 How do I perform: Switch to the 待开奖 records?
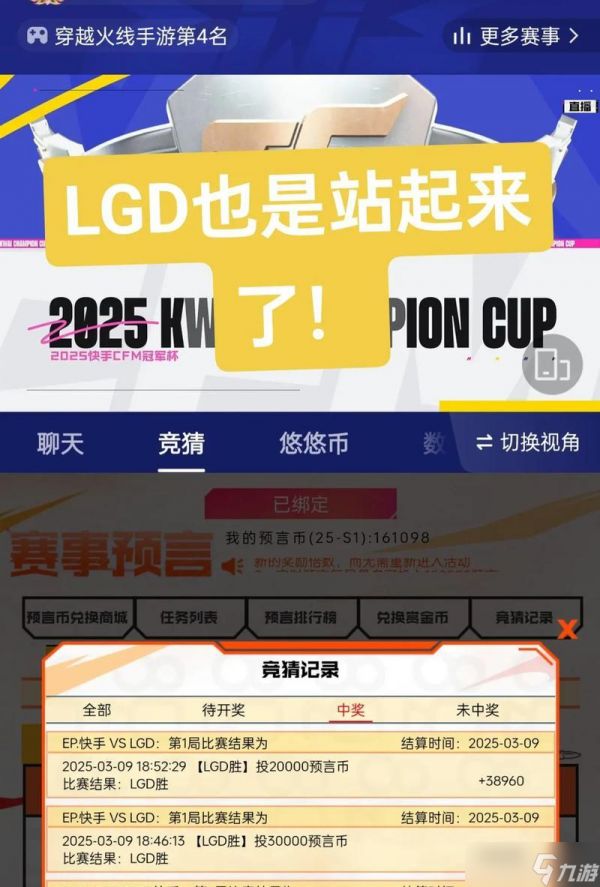(223, 710)
